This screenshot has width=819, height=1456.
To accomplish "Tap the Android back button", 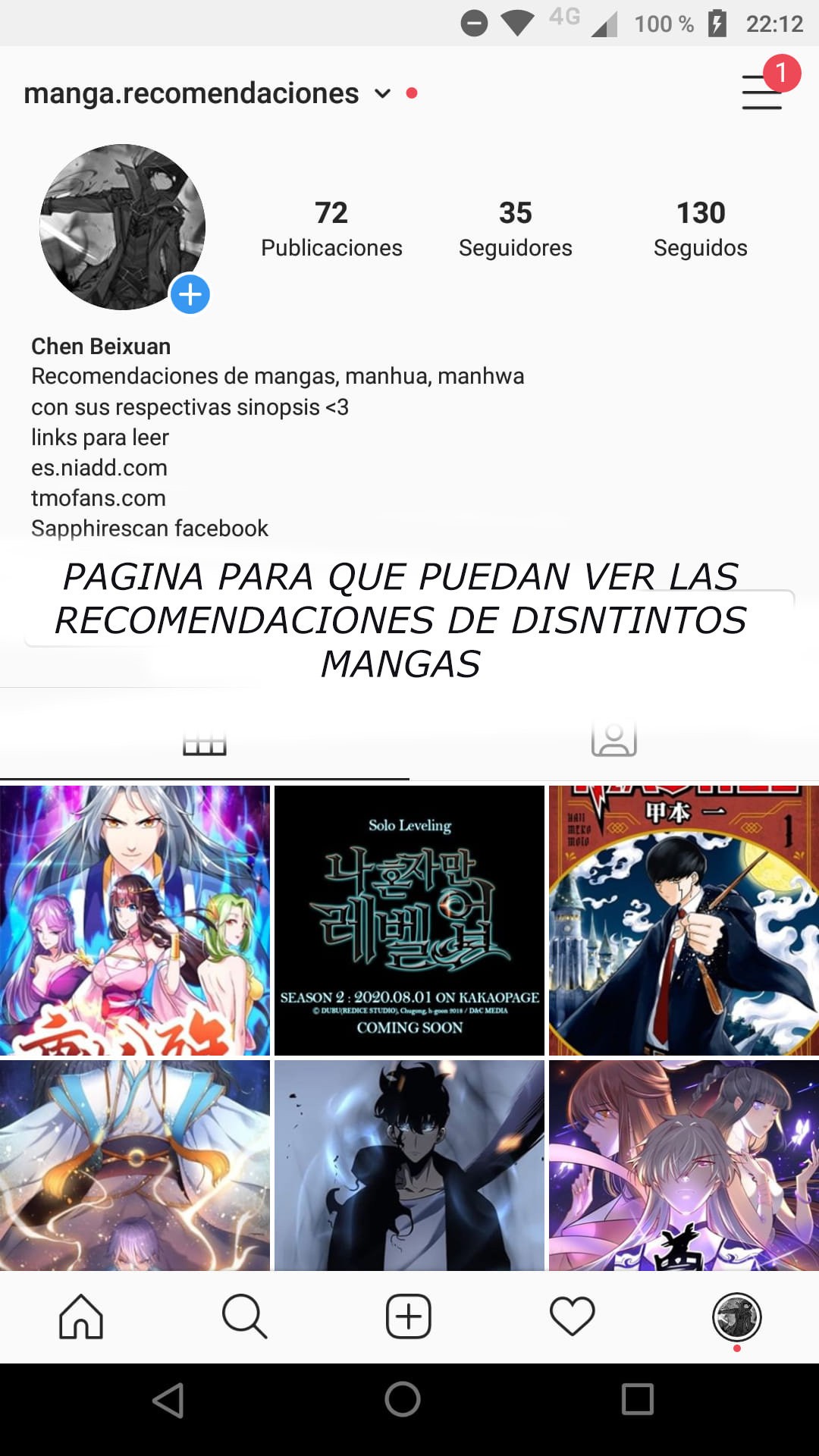I will click(169, 1400).
